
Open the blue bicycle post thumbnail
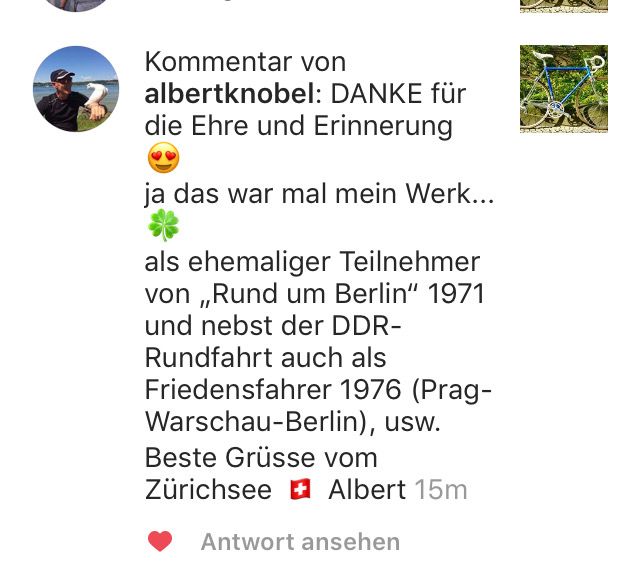tap(563, 89)
